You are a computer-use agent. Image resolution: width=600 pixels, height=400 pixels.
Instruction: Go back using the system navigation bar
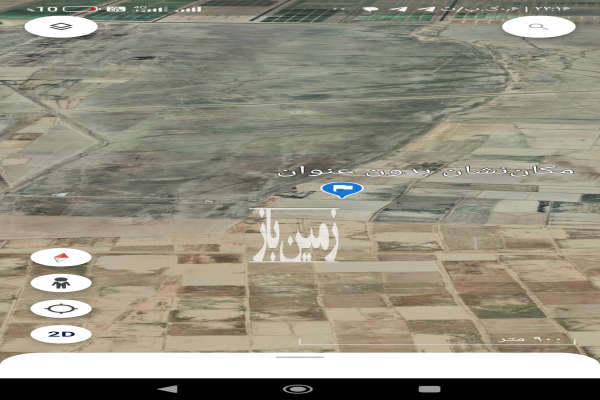click(x=168, y=388)
